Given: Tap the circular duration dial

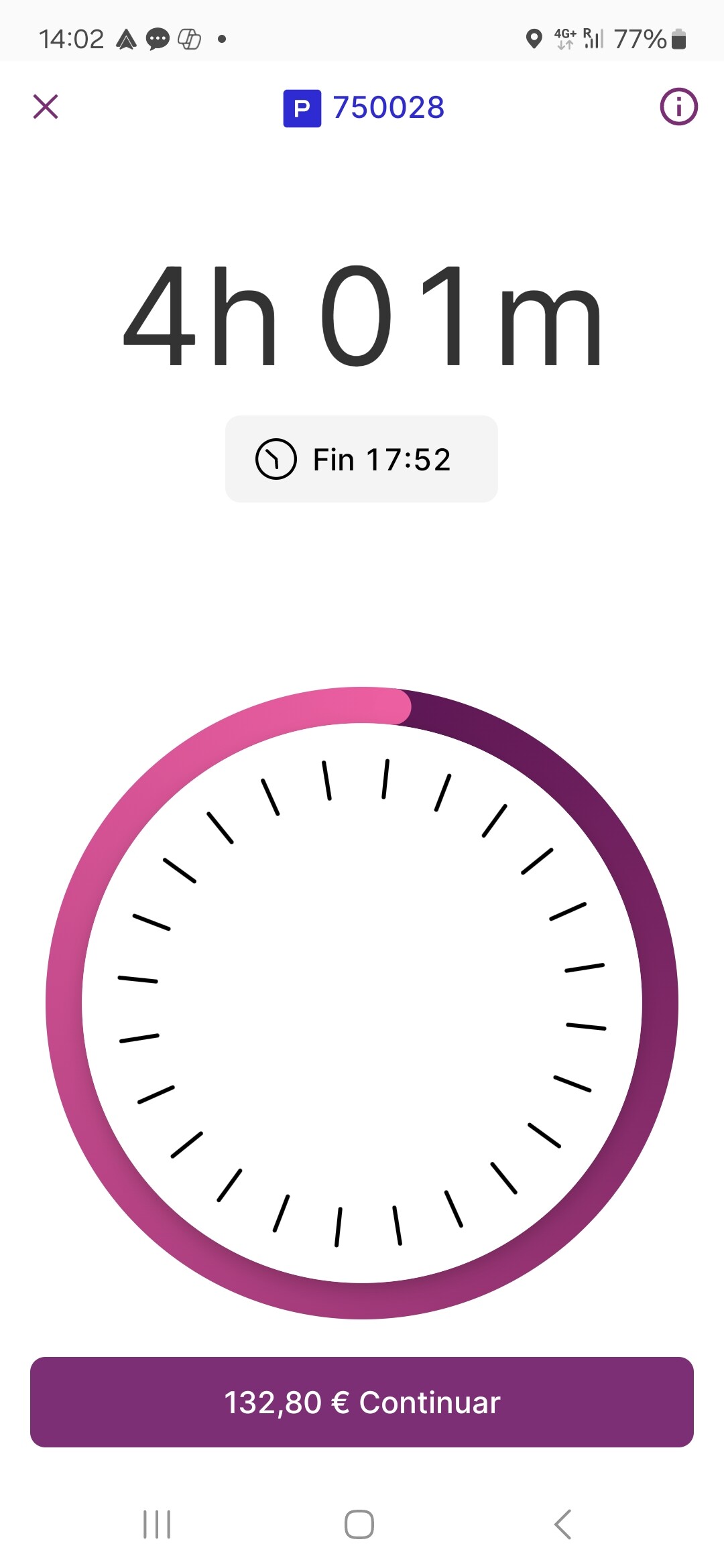Looking at the screenshot, I should coord(362,1002).
